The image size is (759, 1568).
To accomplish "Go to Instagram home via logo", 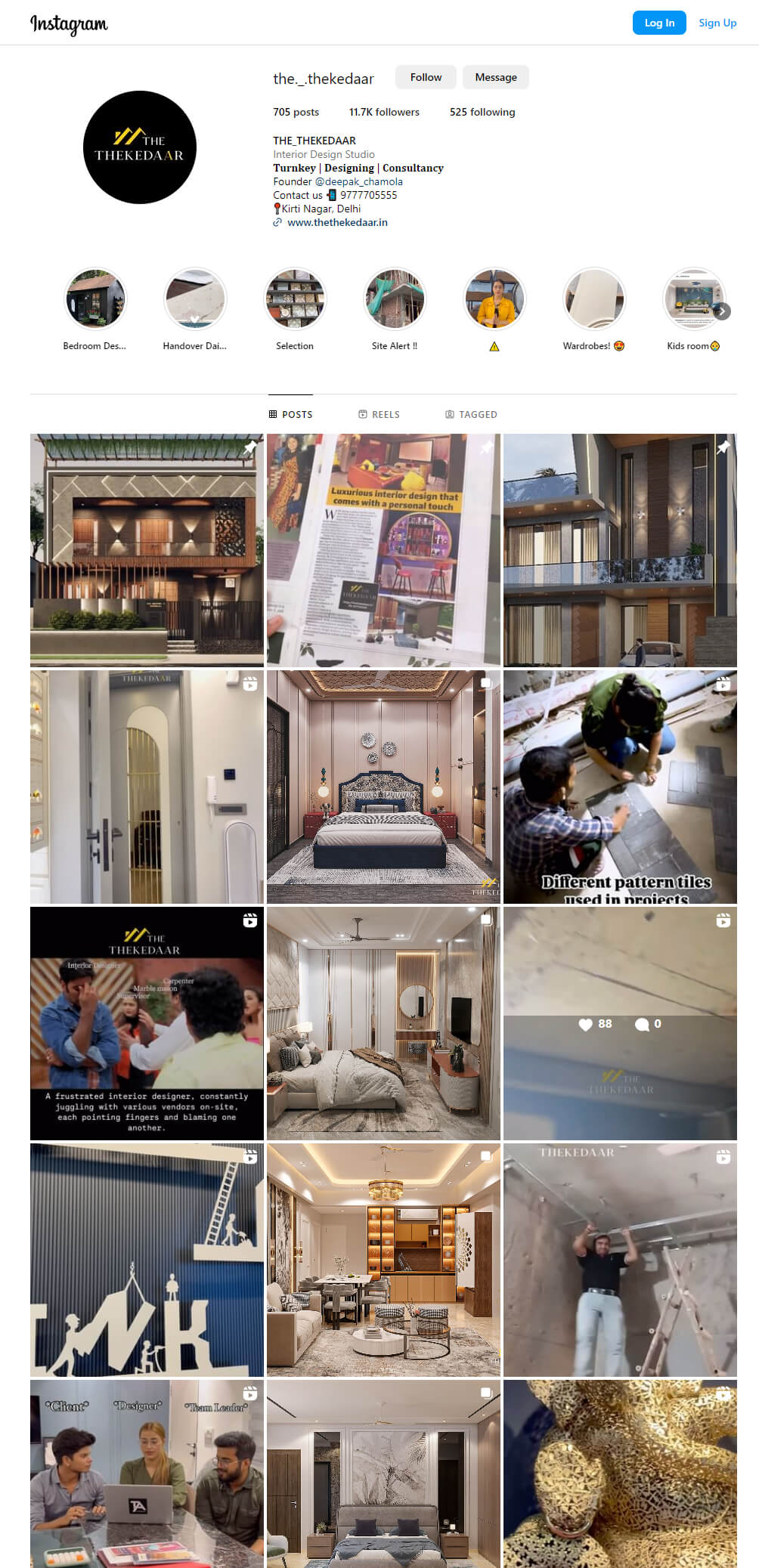I will (x=69, y=24).
